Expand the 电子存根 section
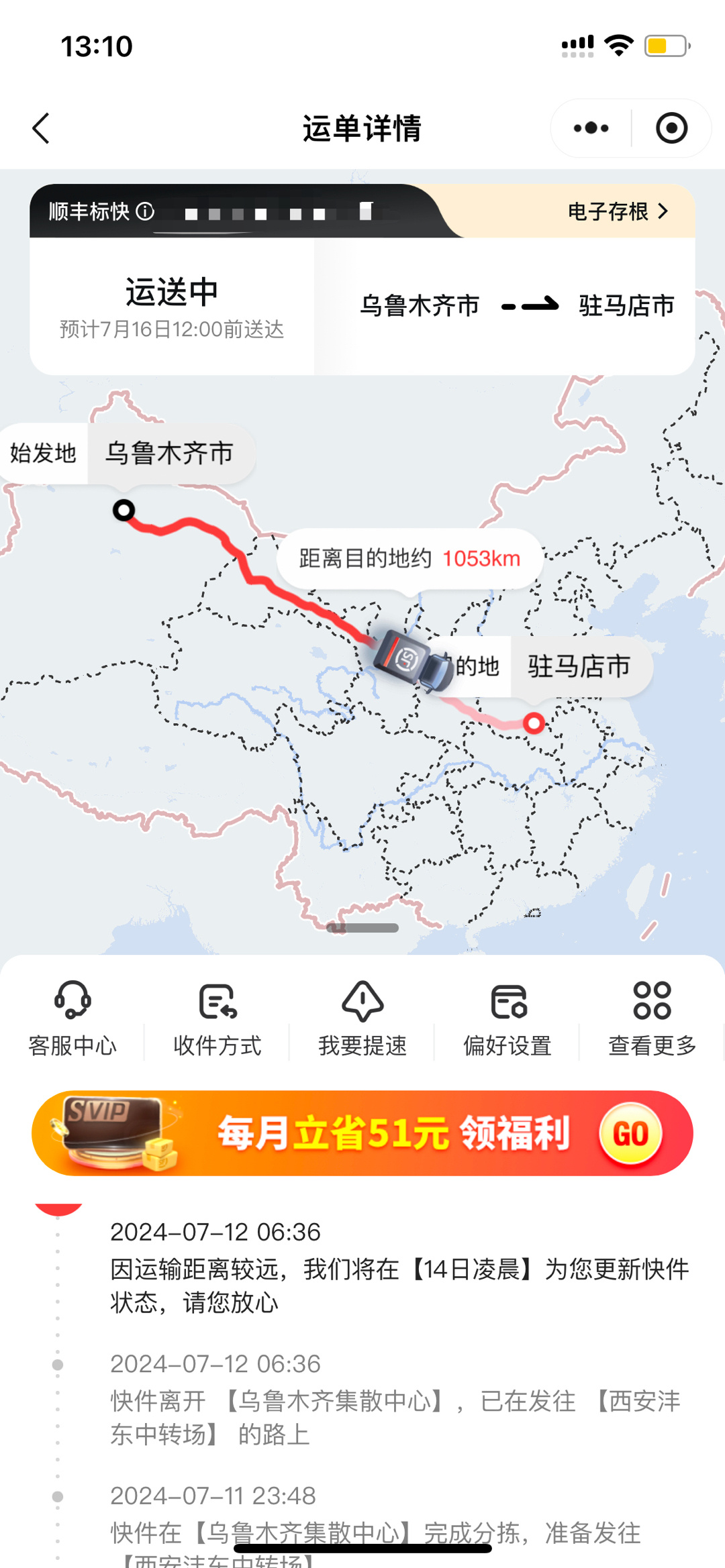Image resolution: width=725 pixels, height=1568 pixels. point(608,211)
